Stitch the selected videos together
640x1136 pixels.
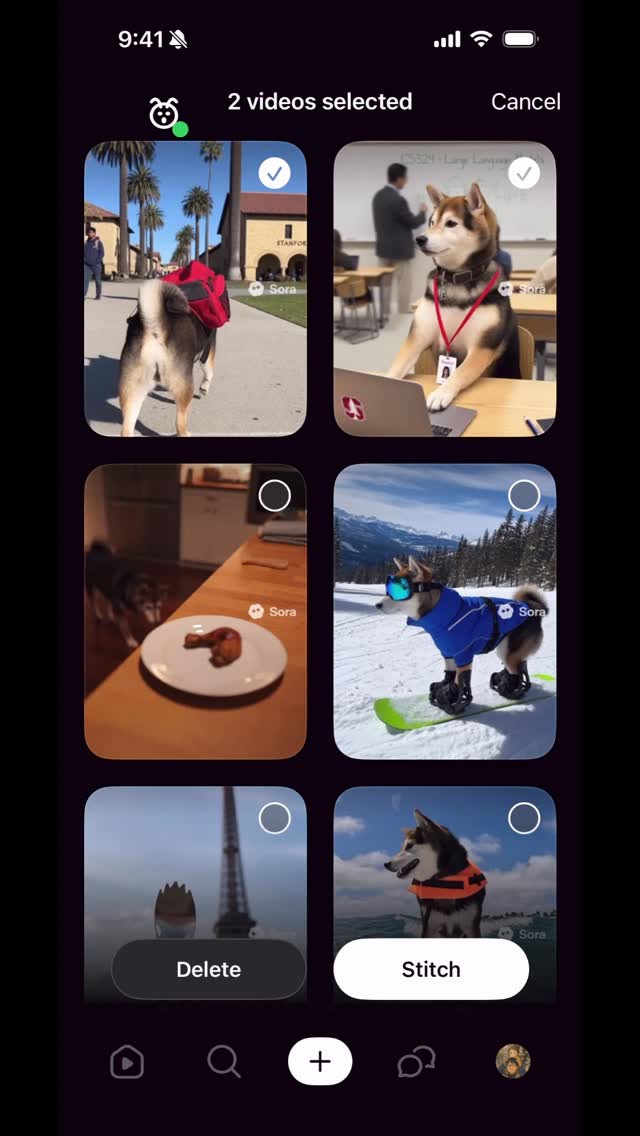coord(431,969)
